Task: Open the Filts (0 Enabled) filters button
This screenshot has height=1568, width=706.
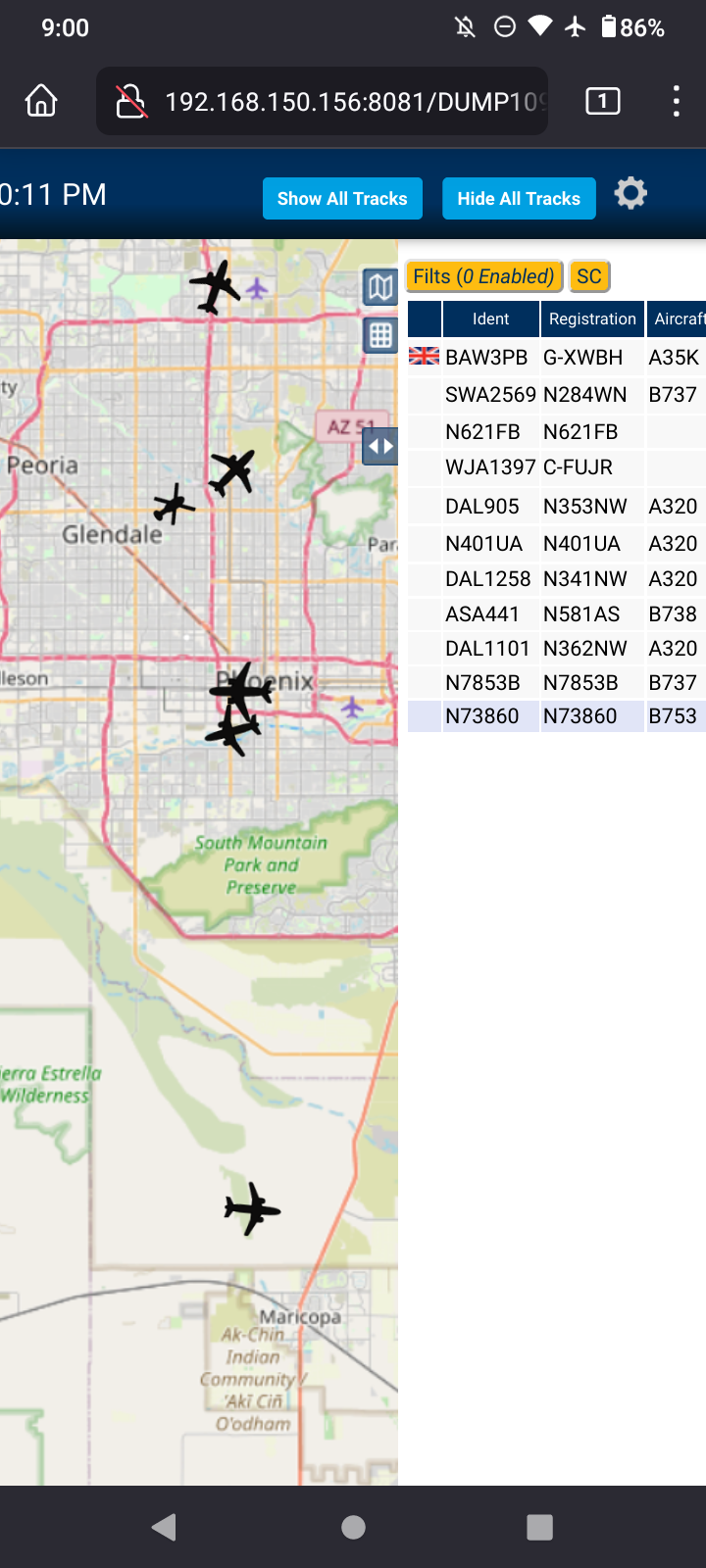Action: pos(483,276)
